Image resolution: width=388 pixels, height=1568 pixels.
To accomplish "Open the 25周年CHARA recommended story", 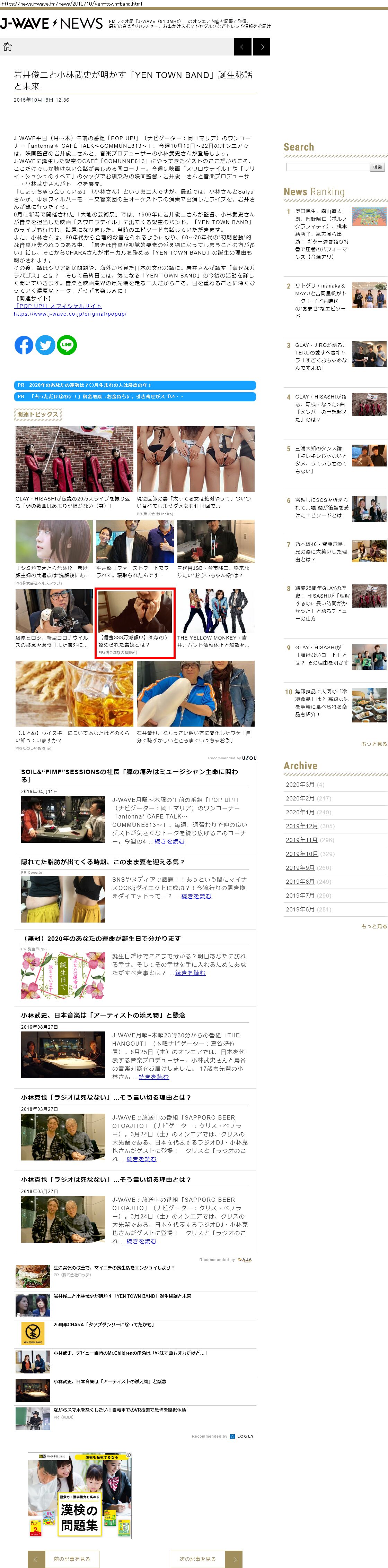I will (103, 1324).
